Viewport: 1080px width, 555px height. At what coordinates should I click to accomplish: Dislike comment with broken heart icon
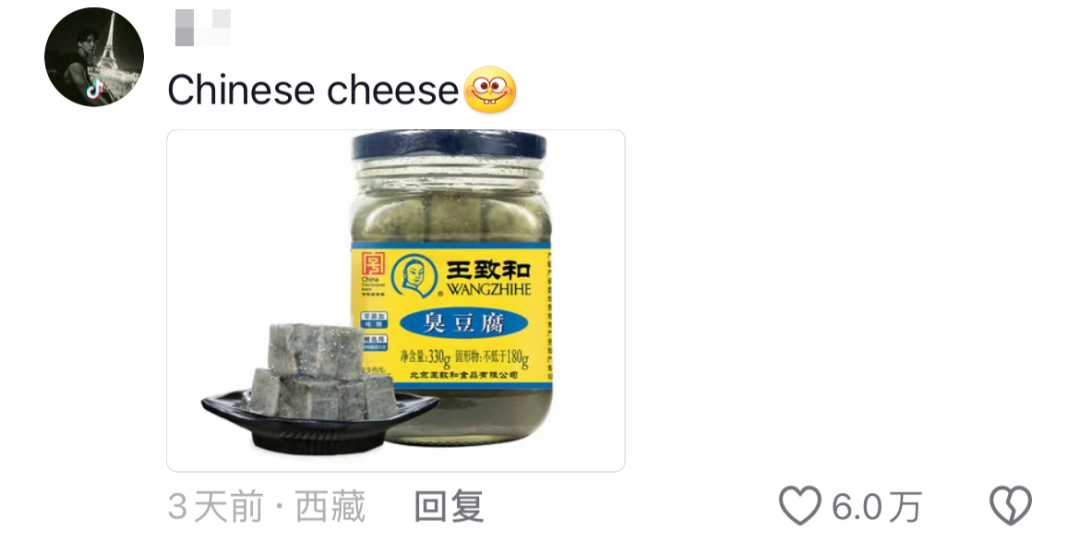(x=1009, y=507)
